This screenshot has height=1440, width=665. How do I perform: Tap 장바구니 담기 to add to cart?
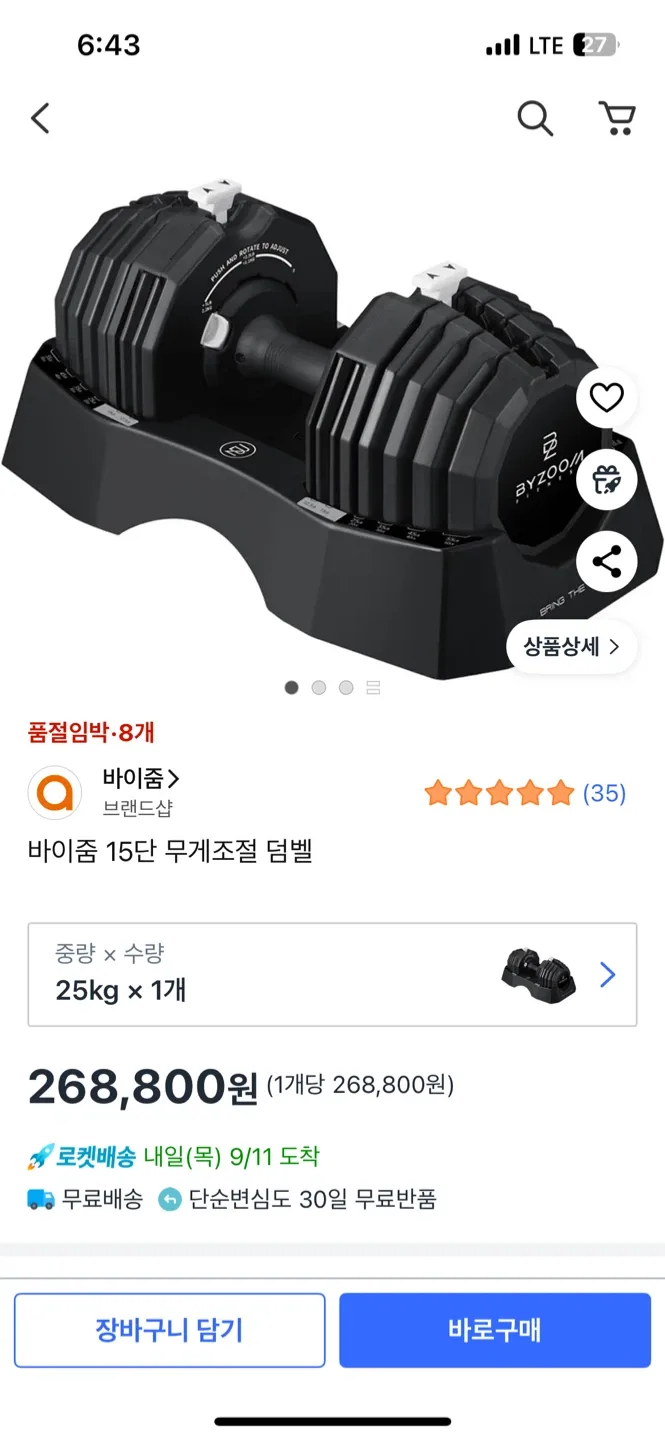(x=169, y=1330)
